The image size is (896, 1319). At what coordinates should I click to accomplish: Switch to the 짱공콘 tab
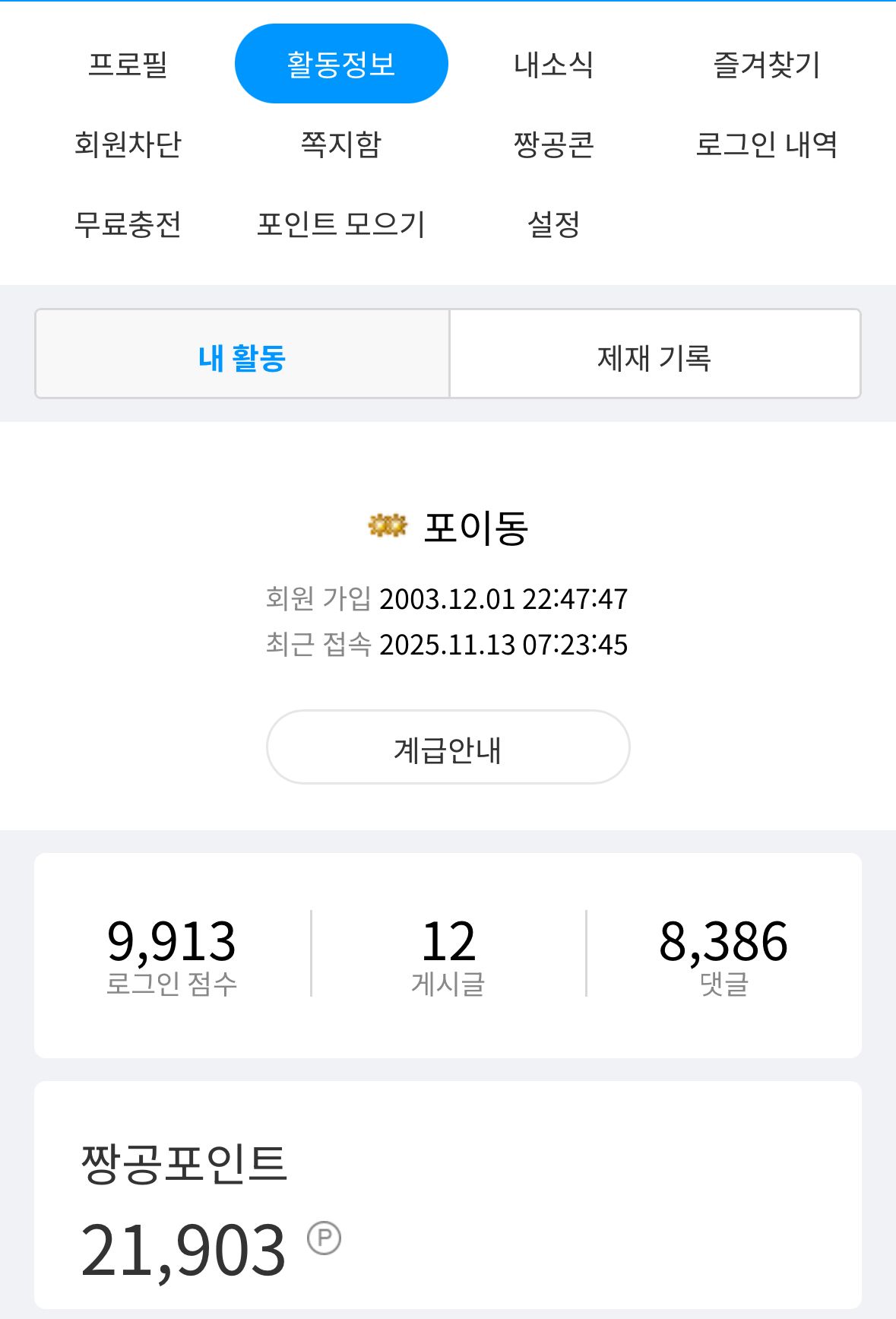point(553,144)
